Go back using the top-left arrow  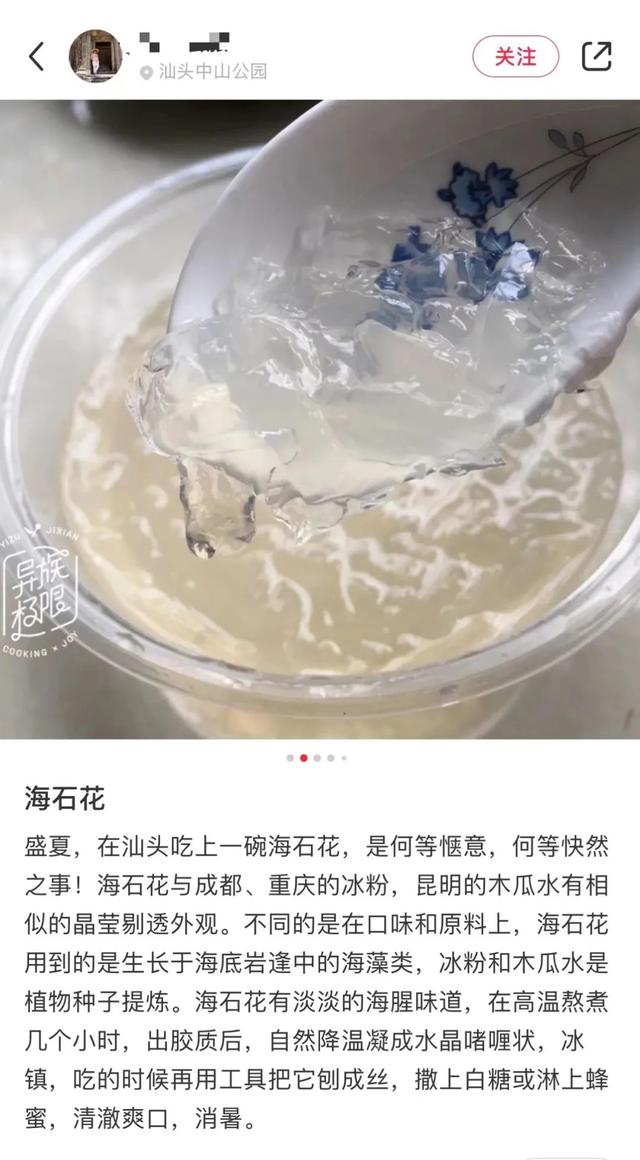coord(37,56)
